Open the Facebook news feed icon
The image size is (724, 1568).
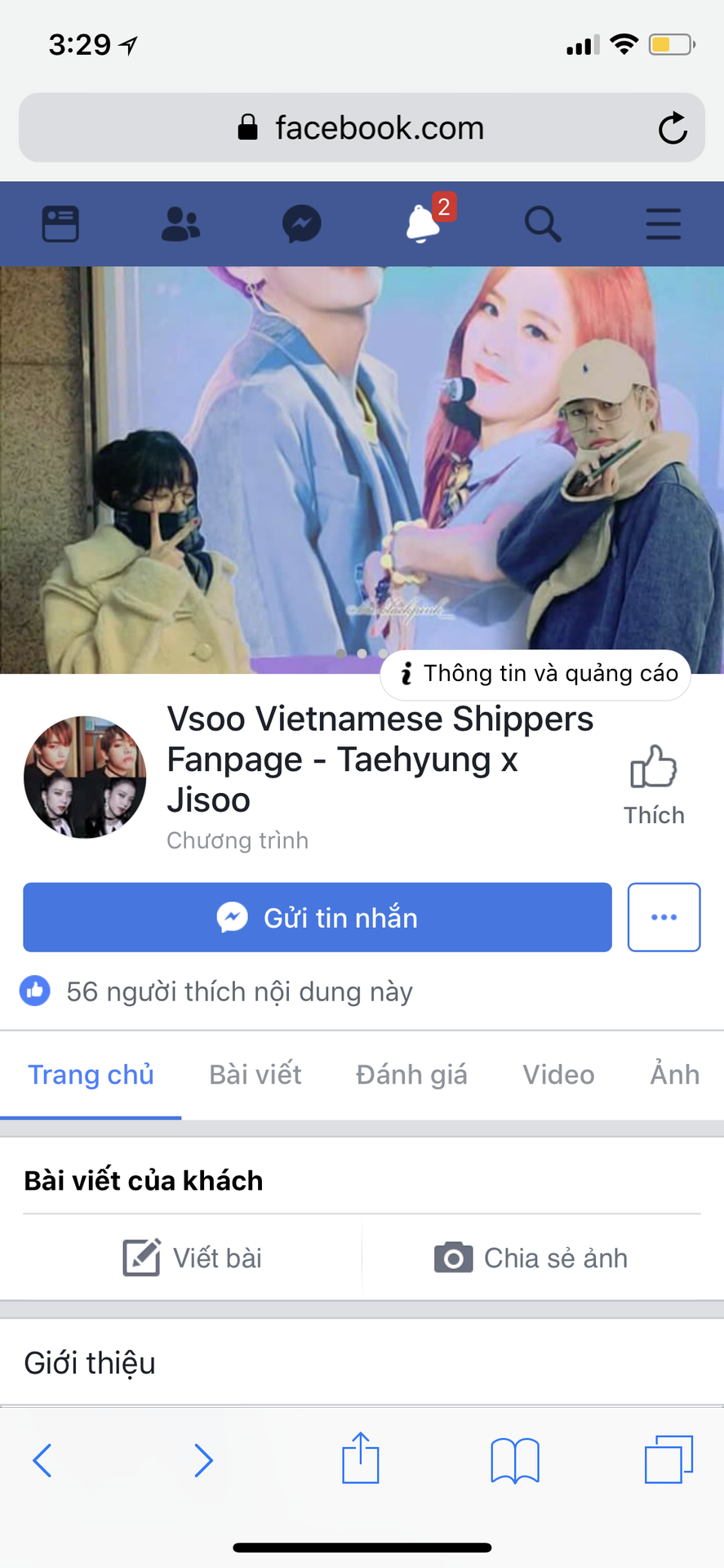(60, 224)
